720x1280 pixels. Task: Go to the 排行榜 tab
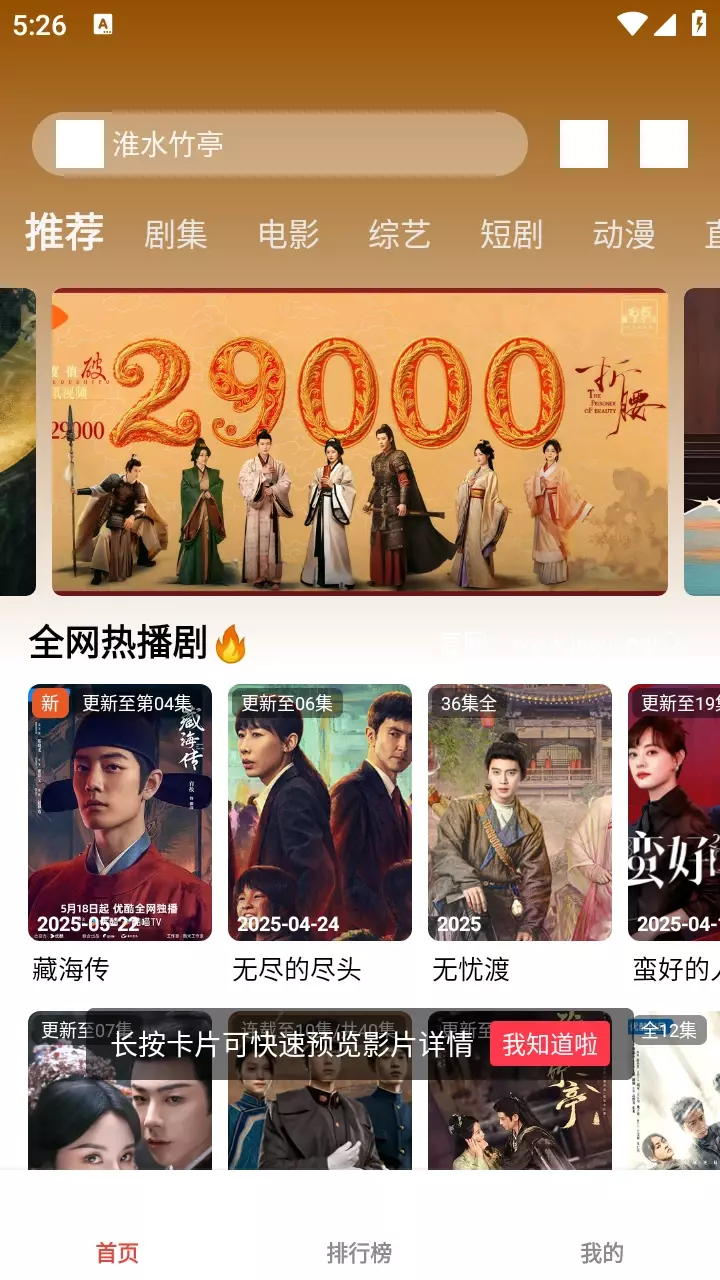pos(359,1252)
